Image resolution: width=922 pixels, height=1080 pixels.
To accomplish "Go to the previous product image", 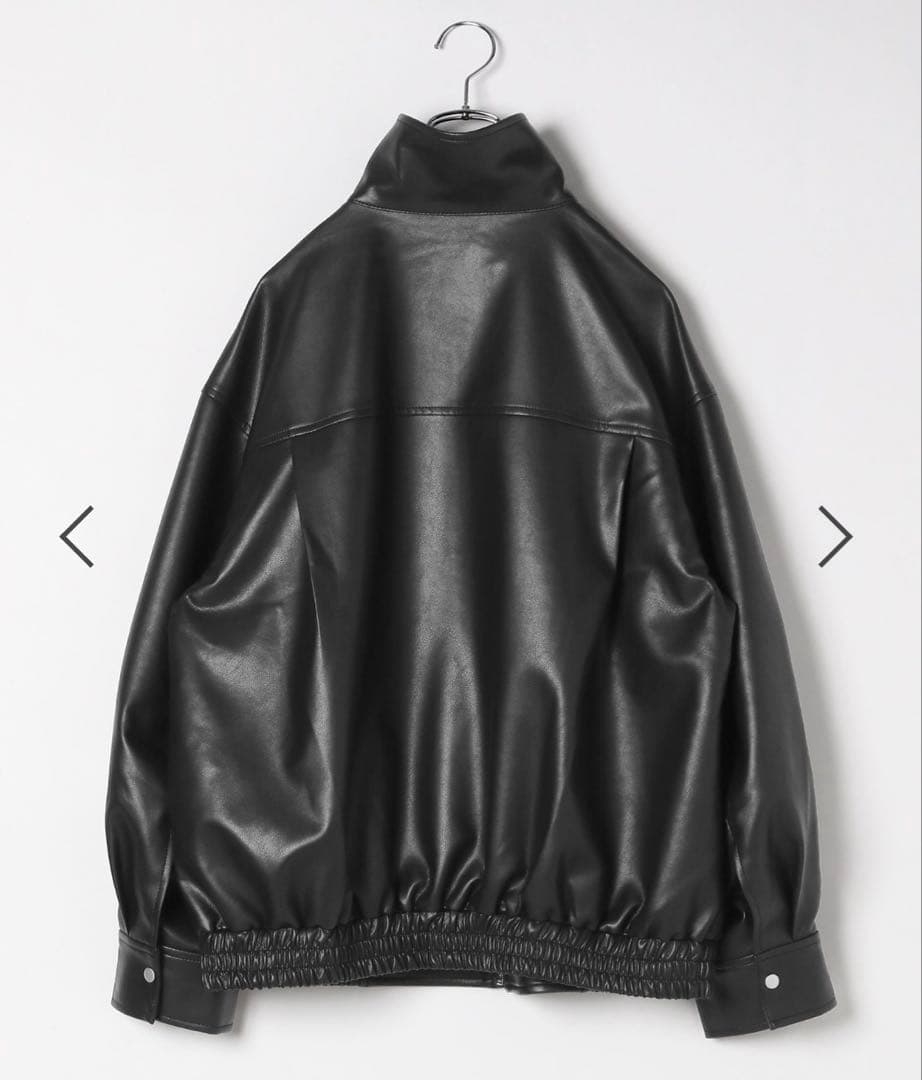I will point(76,536).
